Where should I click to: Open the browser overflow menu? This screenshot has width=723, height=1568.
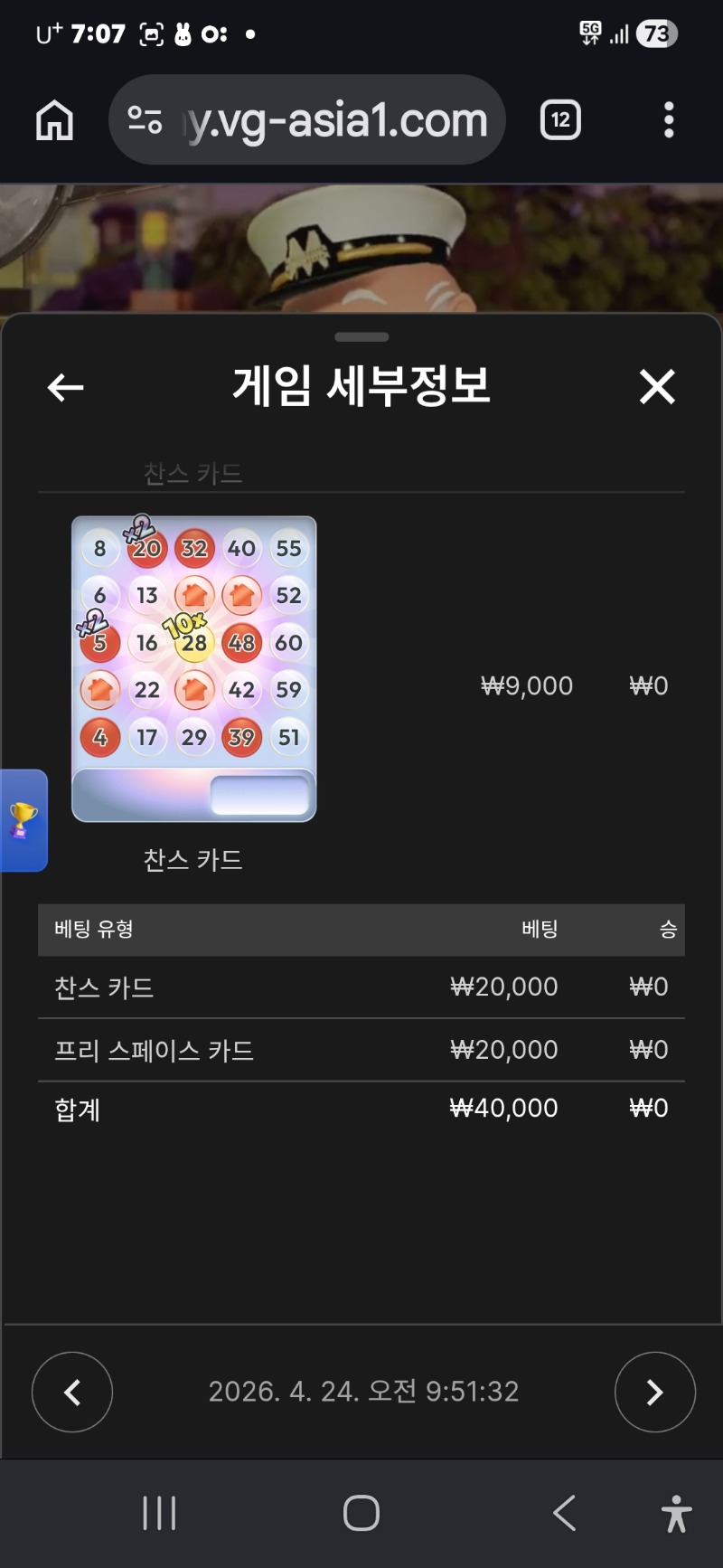pos(669,119)
